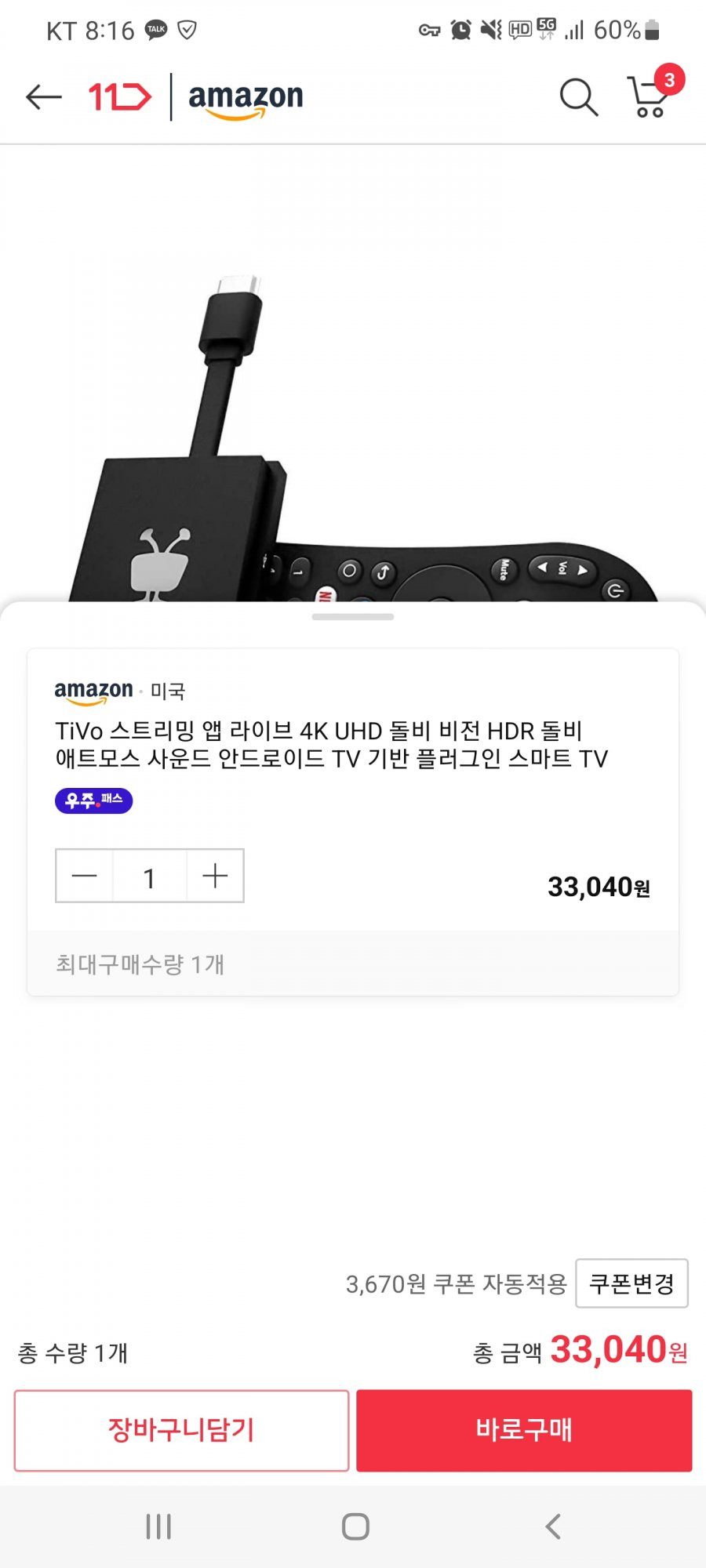Buy now with 바로구매
This screenshot has height=1568, width=706.
[x=524, y=1430]
